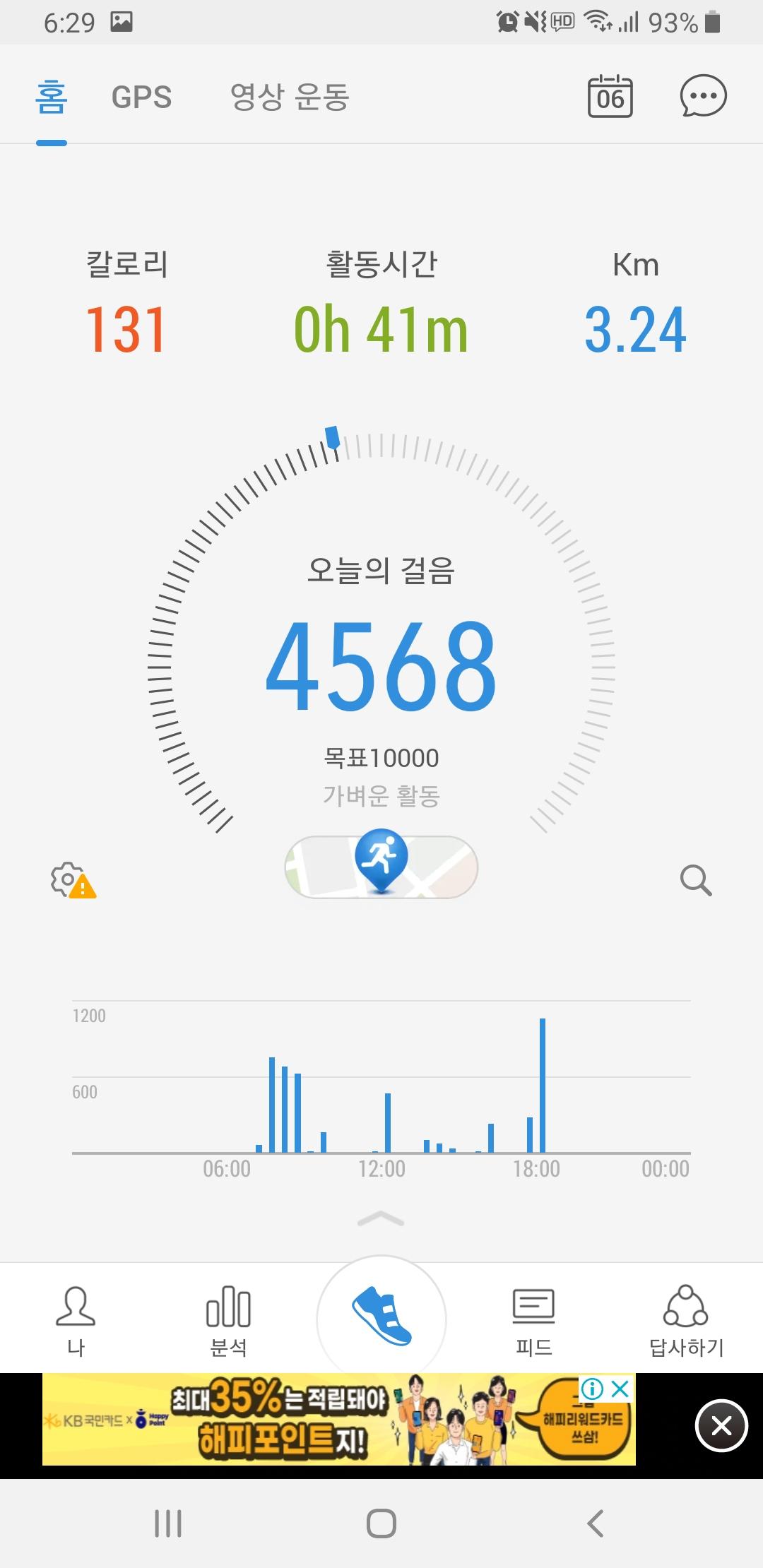Open the 영상 운동 tab
The width and height of the screenshot is (763, 1568).
coord(290,97)
